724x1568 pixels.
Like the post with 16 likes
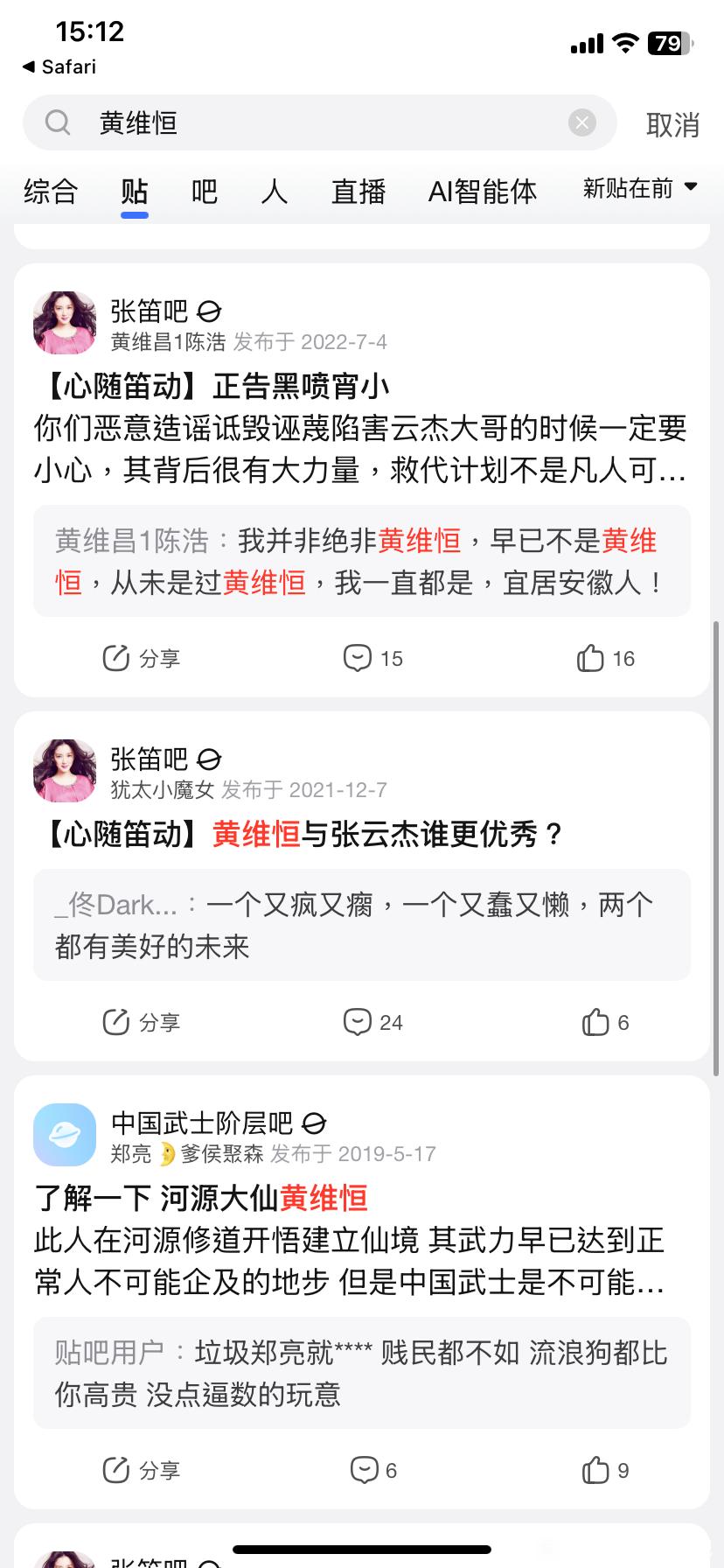pos(605,658)
